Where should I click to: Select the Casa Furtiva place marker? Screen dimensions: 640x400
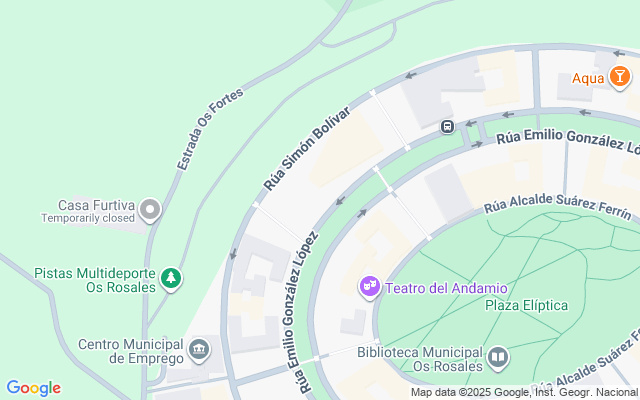pos(150,210)
